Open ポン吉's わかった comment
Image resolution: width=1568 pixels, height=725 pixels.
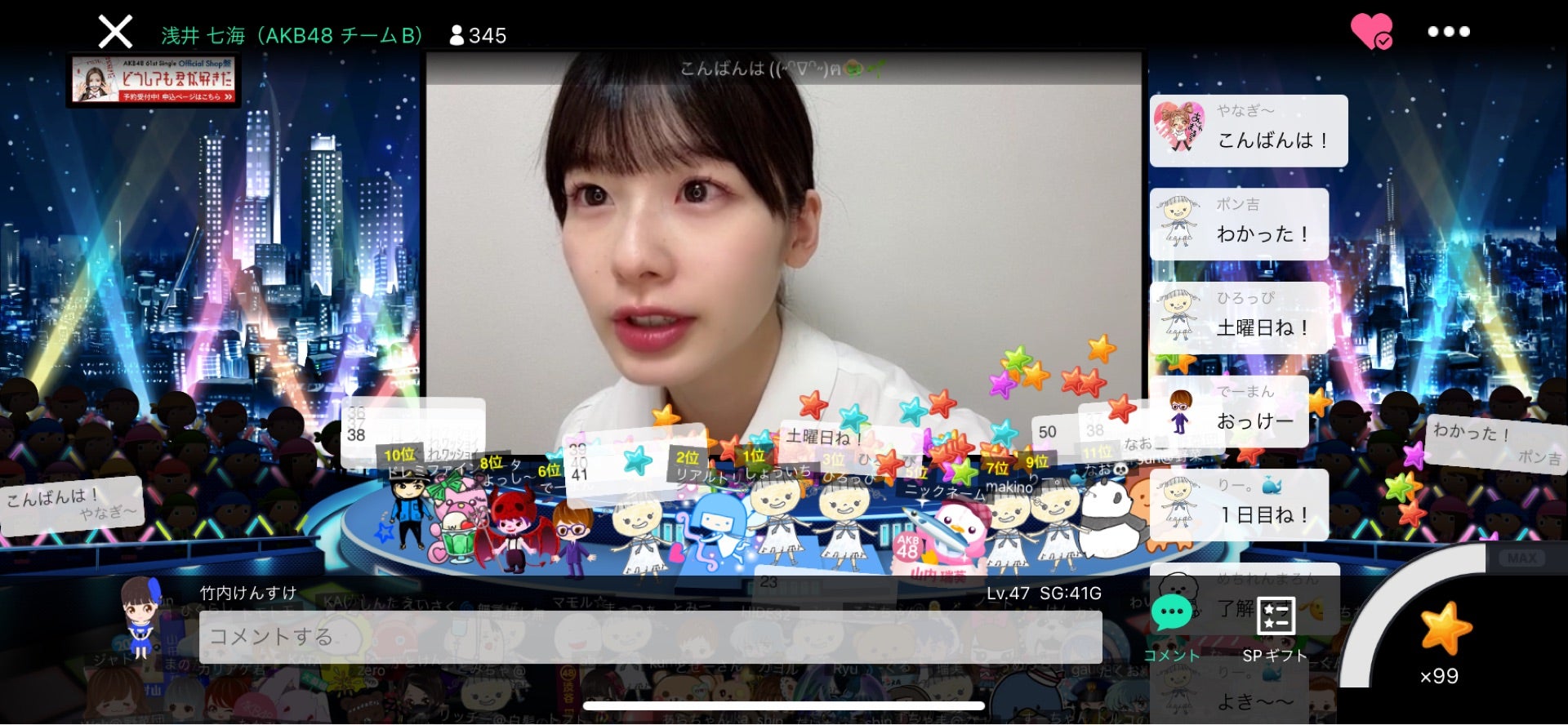[x=1239, y=225]
